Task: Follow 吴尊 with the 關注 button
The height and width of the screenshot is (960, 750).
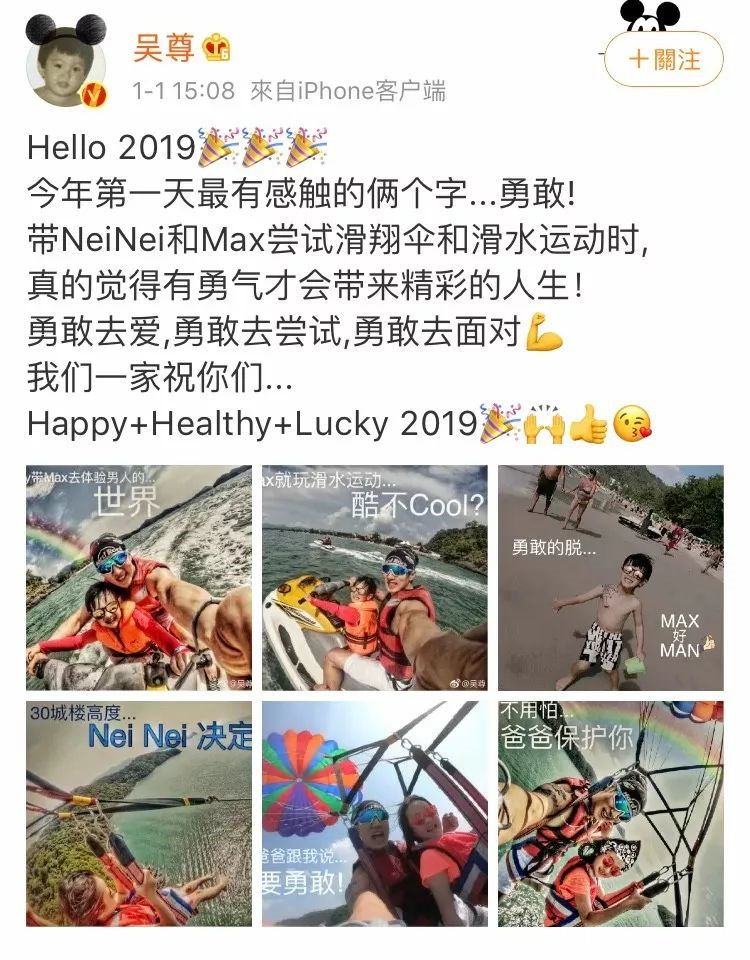Action: 664,59
